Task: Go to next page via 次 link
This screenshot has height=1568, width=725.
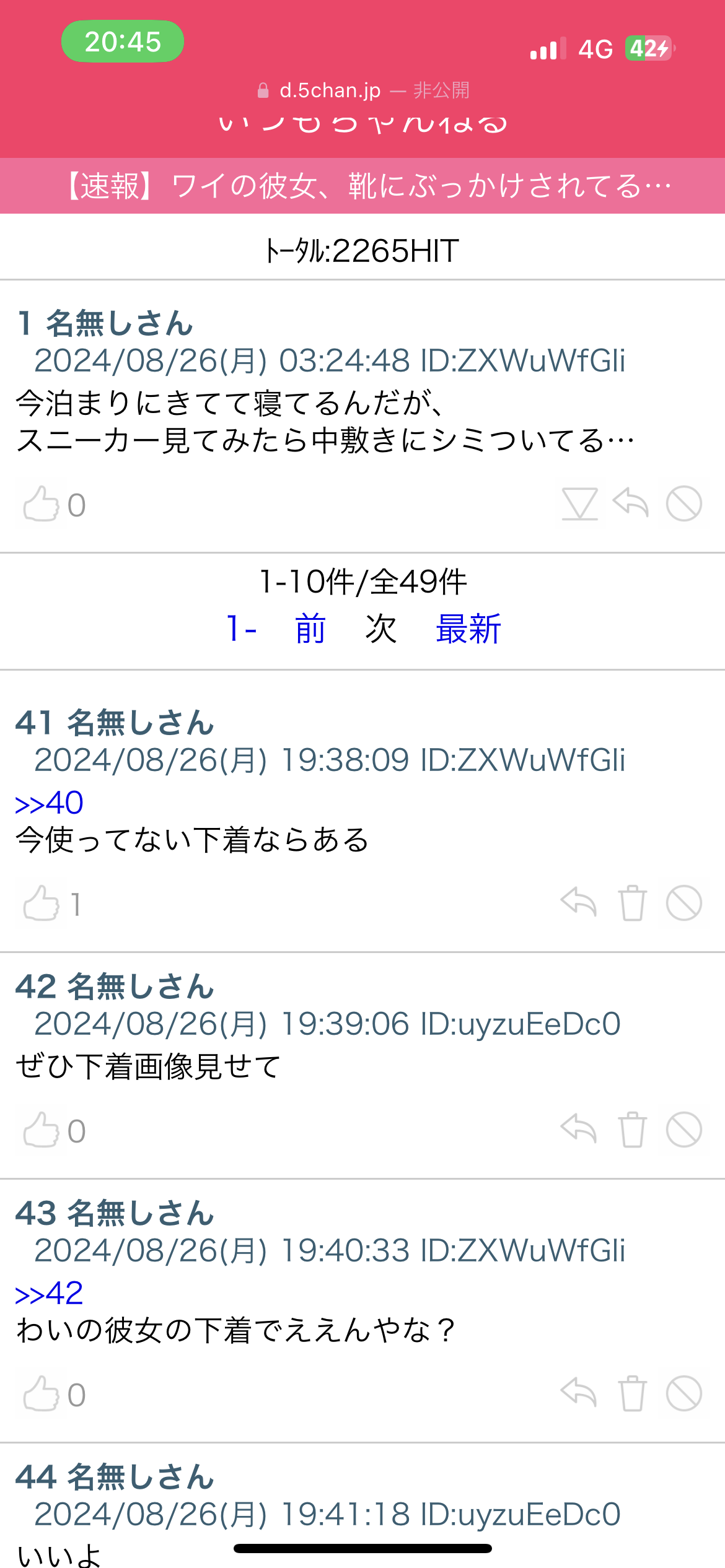Action: point(382,629)
